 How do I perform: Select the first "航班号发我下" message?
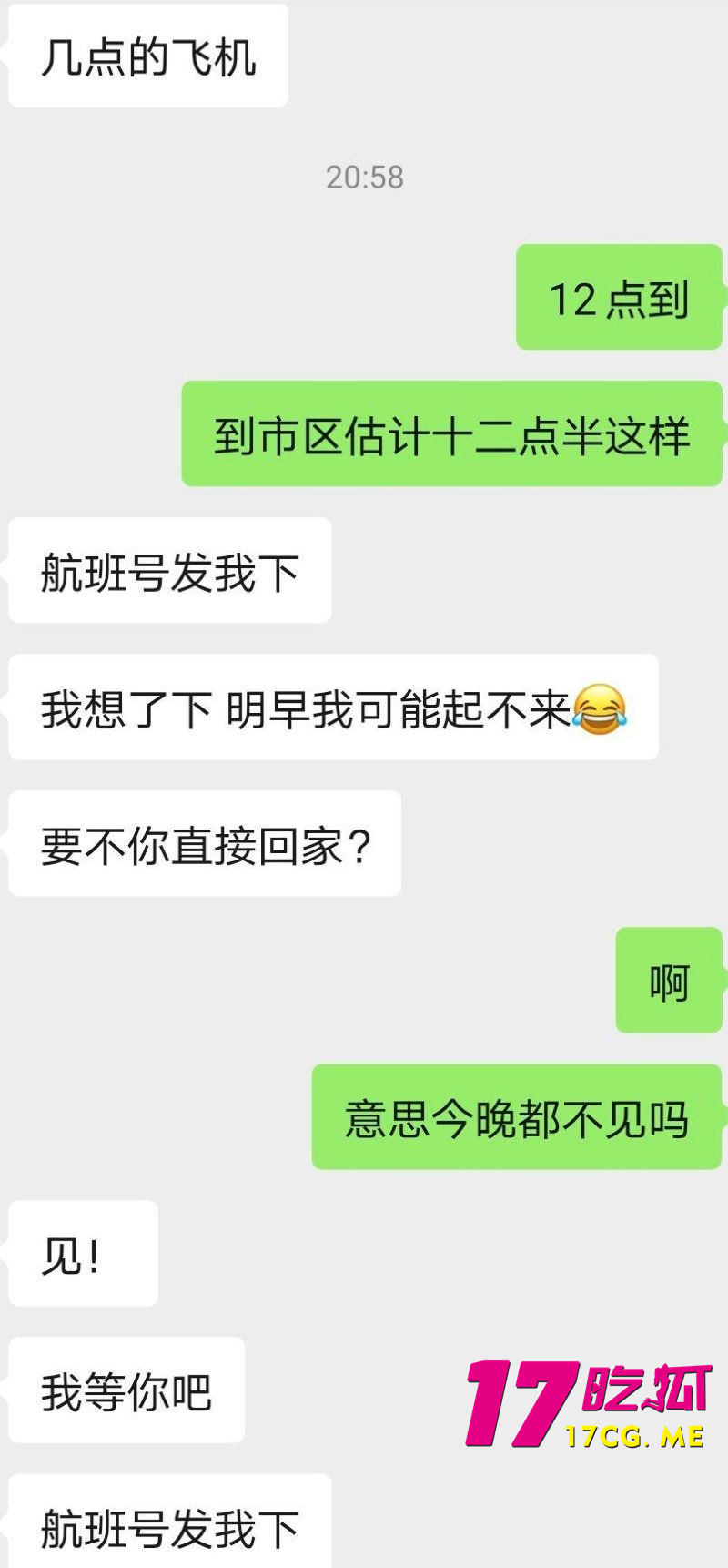click(x=168, y=570)
